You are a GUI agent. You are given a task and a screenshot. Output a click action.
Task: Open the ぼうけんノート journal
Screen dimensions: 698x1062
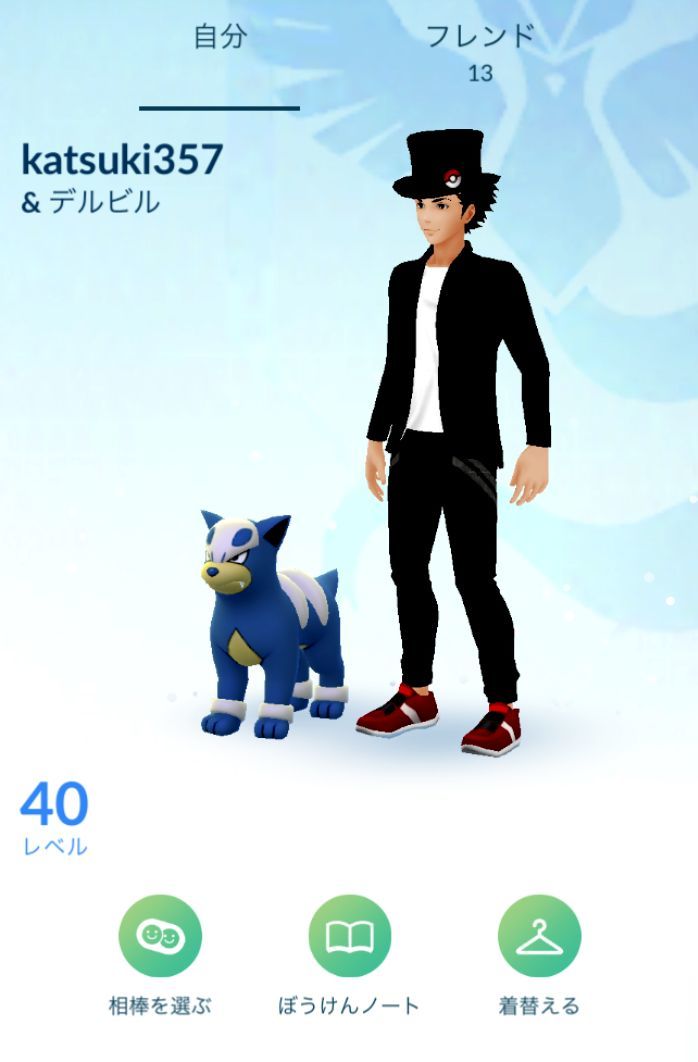(349, 937)
